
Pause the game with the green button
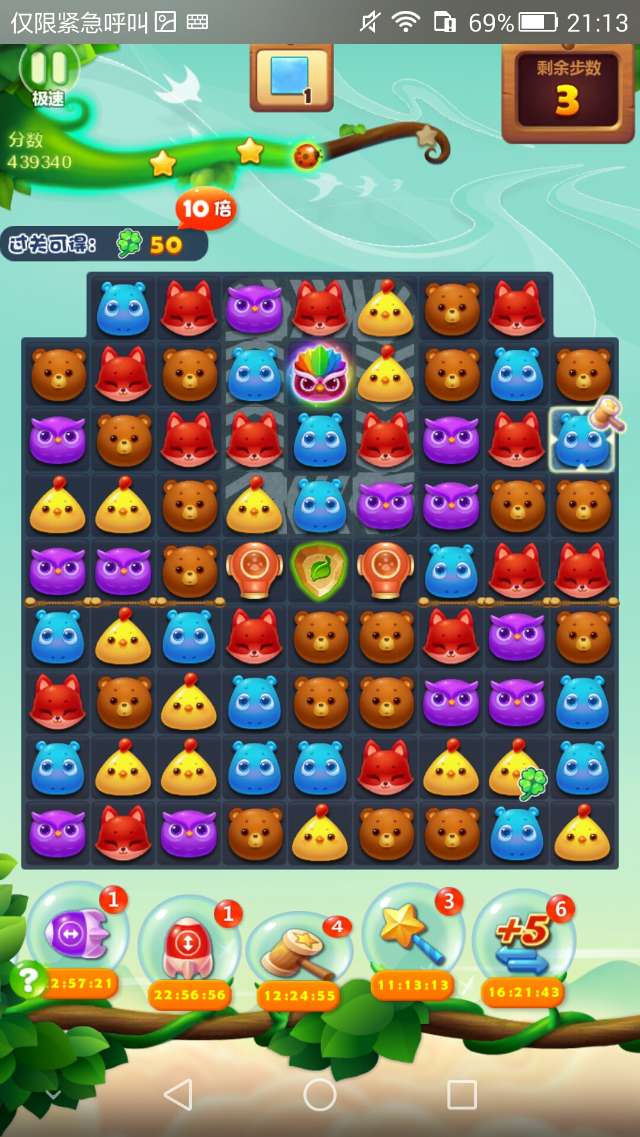pos(47,70)
